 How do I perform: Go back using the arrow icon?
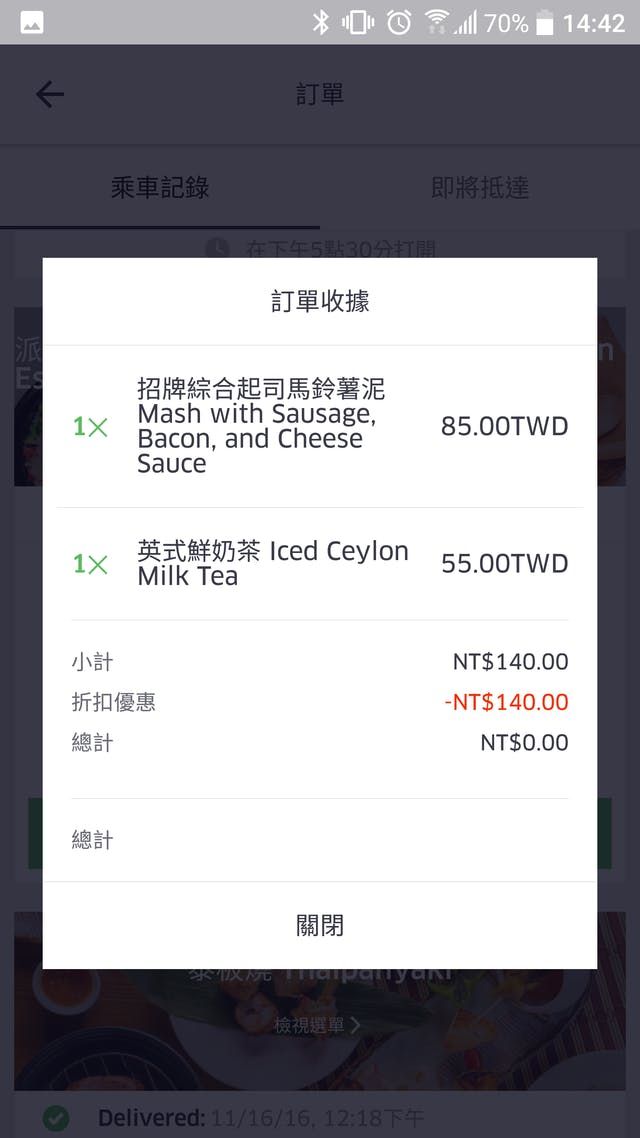pyautogui.click(x=50, y=95)
